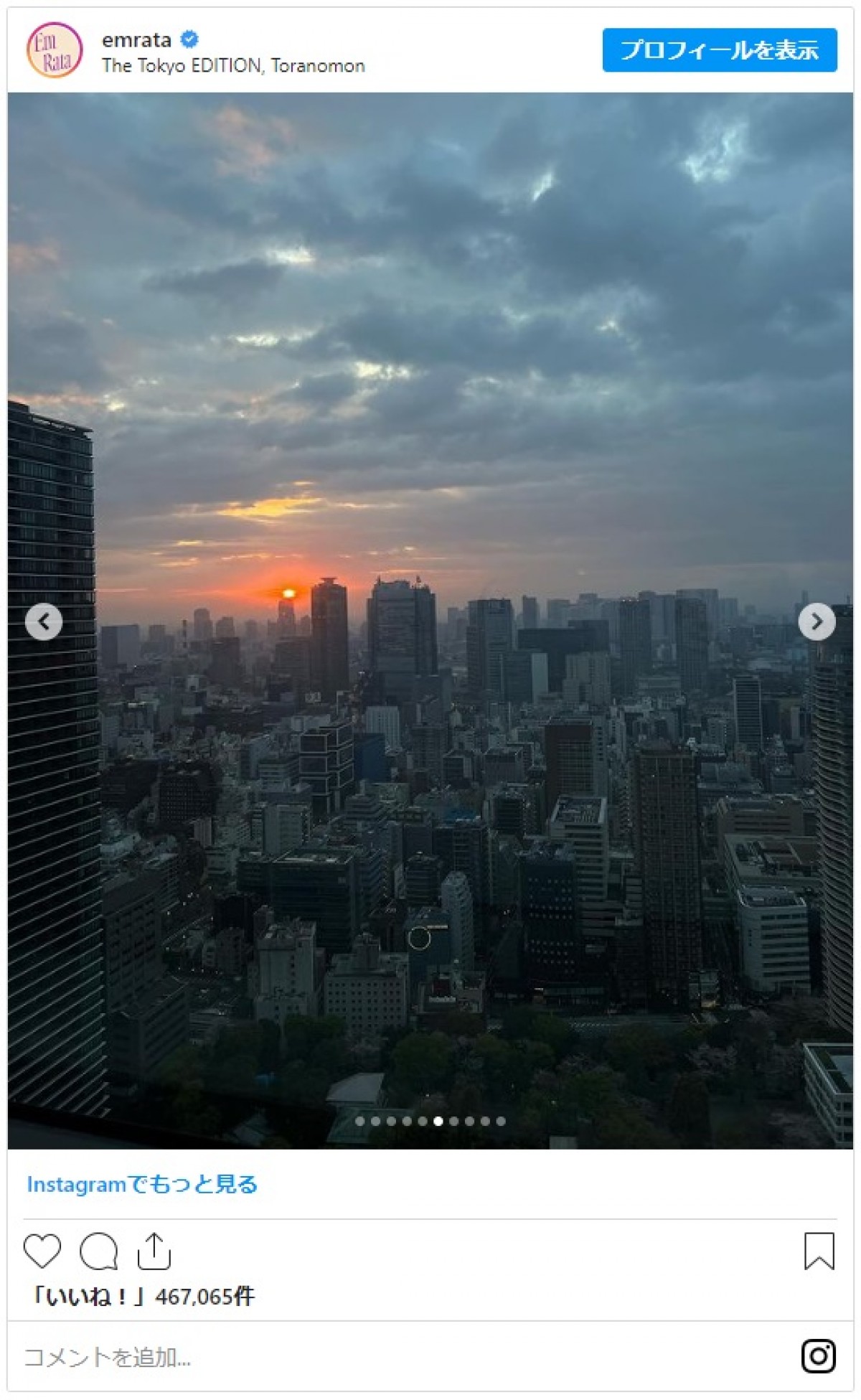This screenshot has height=1400, width=861.
Task: Open emrata's profile avatar
Action: pos(55,50)
